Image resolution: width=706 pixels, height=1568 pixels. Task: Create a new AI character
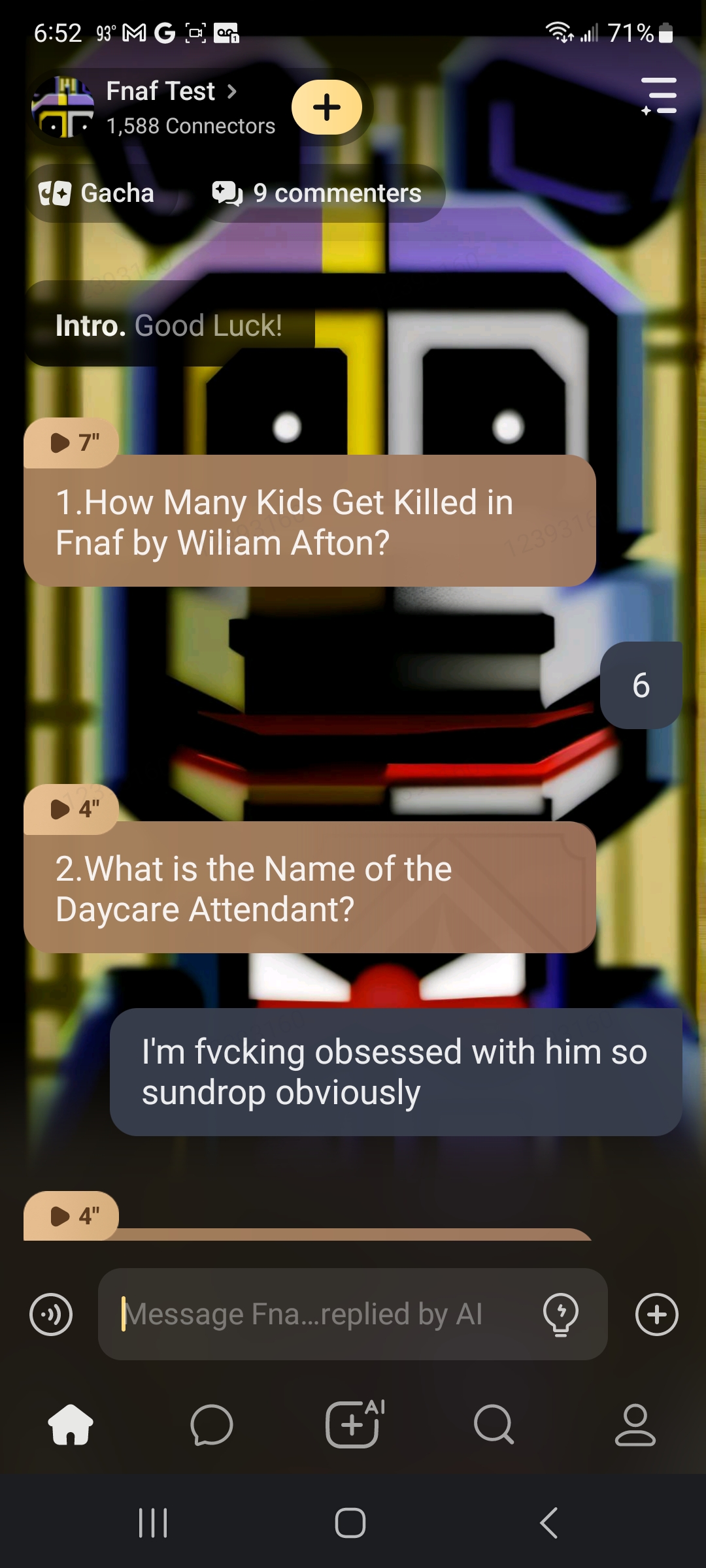pos(353,1424)
